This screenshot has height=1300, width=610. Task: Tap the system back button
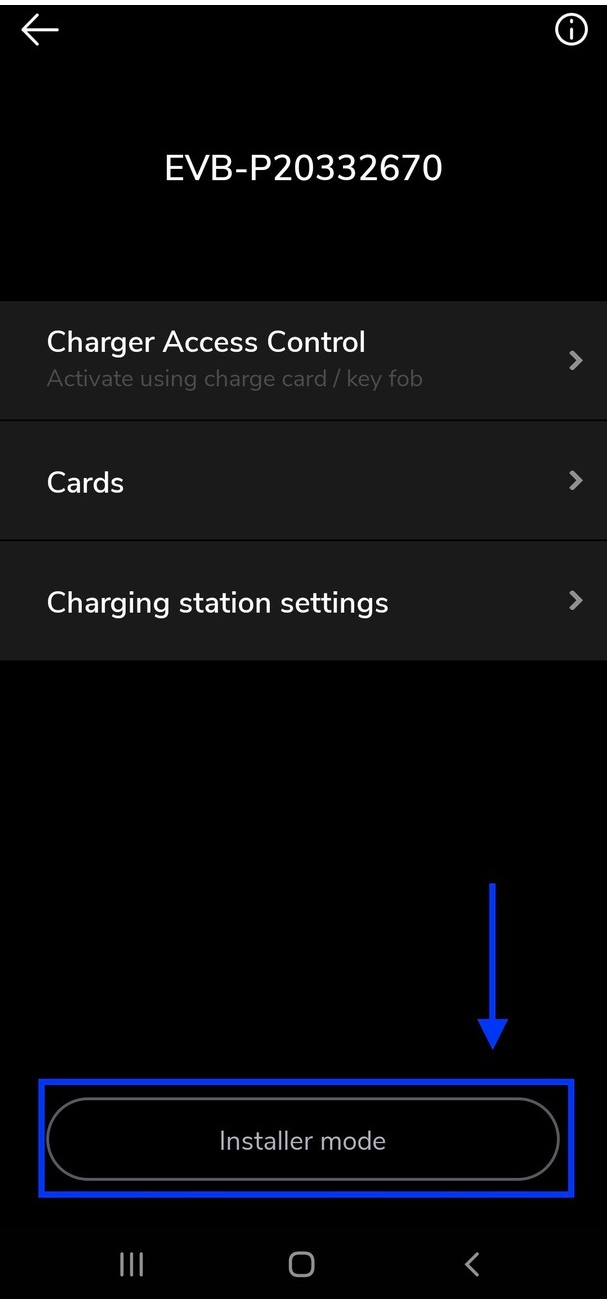click(472, 1264)
